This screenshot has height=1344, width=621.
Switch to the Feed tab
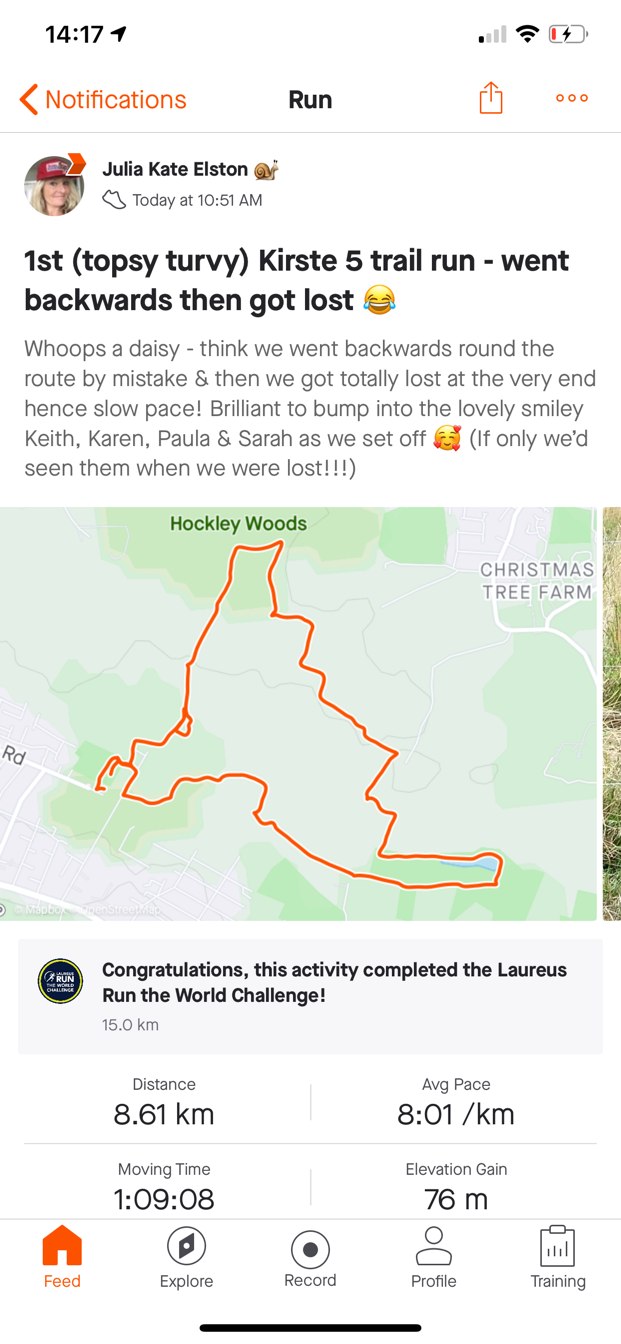(x=62, y=1258)
